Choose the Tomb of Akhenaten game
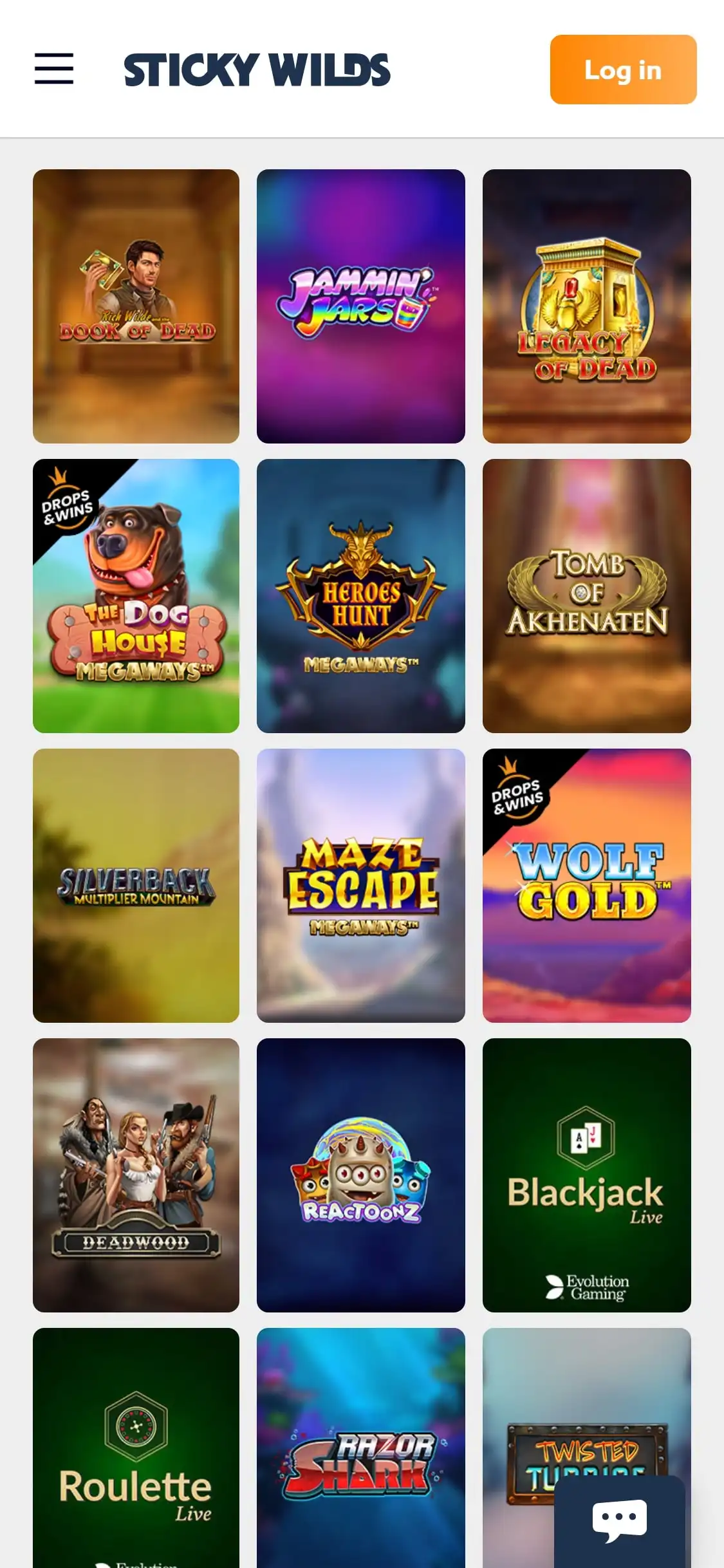The image size is (724, 1568). [x=586, y=595]
